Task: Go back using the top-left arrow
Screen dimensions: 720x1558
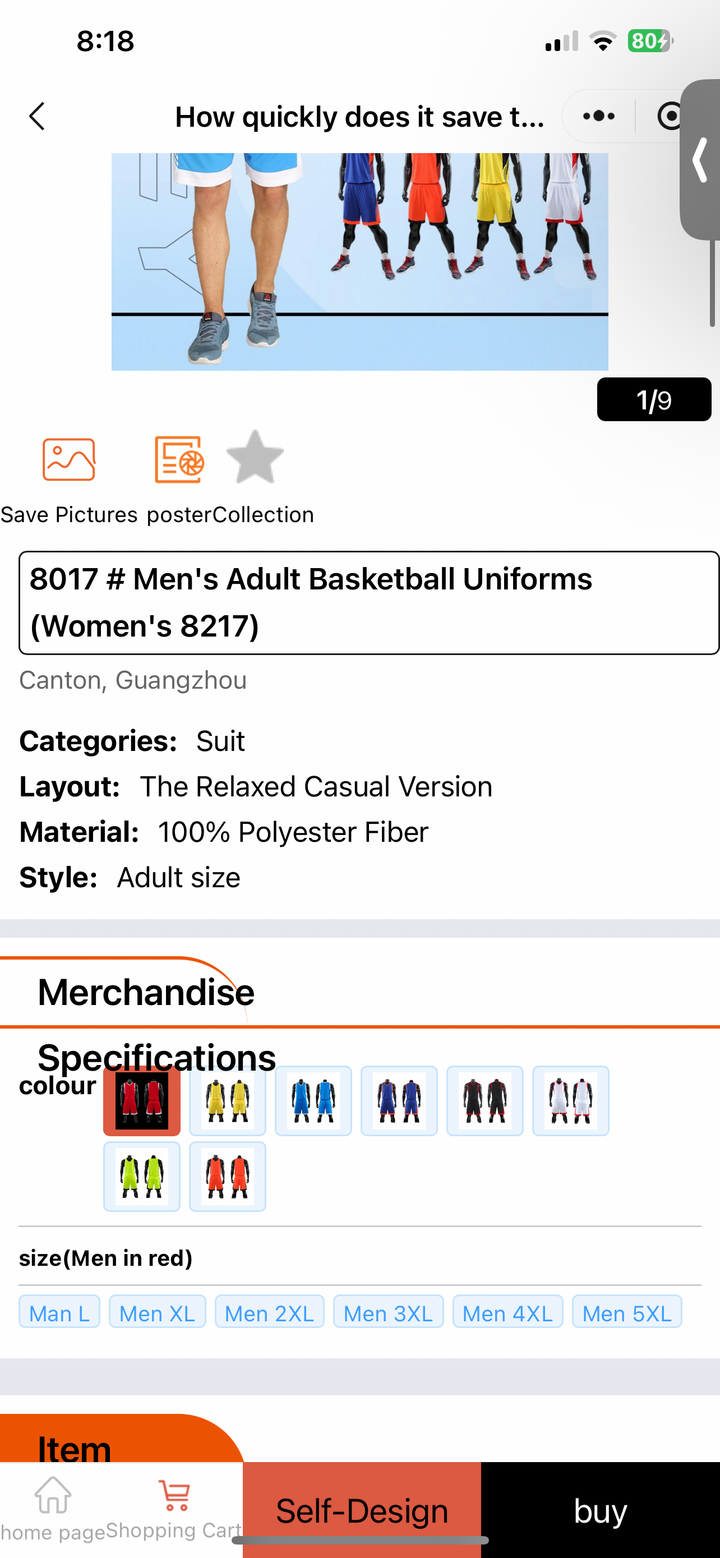Action: click(x=37, y=117)
